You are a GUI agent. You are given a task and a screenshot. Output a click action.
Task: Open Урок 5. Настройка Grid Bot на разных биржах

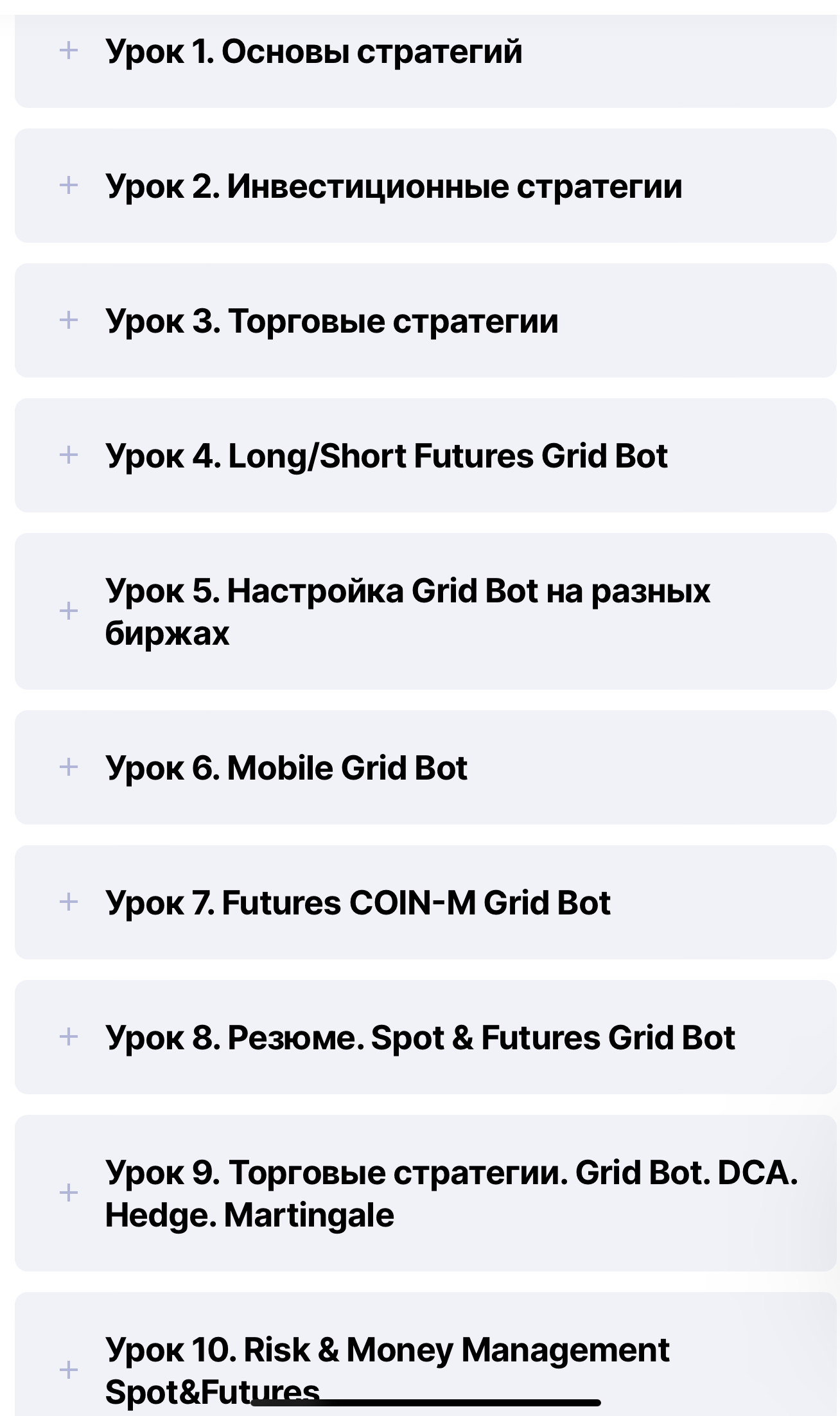(x=407, y=611)
